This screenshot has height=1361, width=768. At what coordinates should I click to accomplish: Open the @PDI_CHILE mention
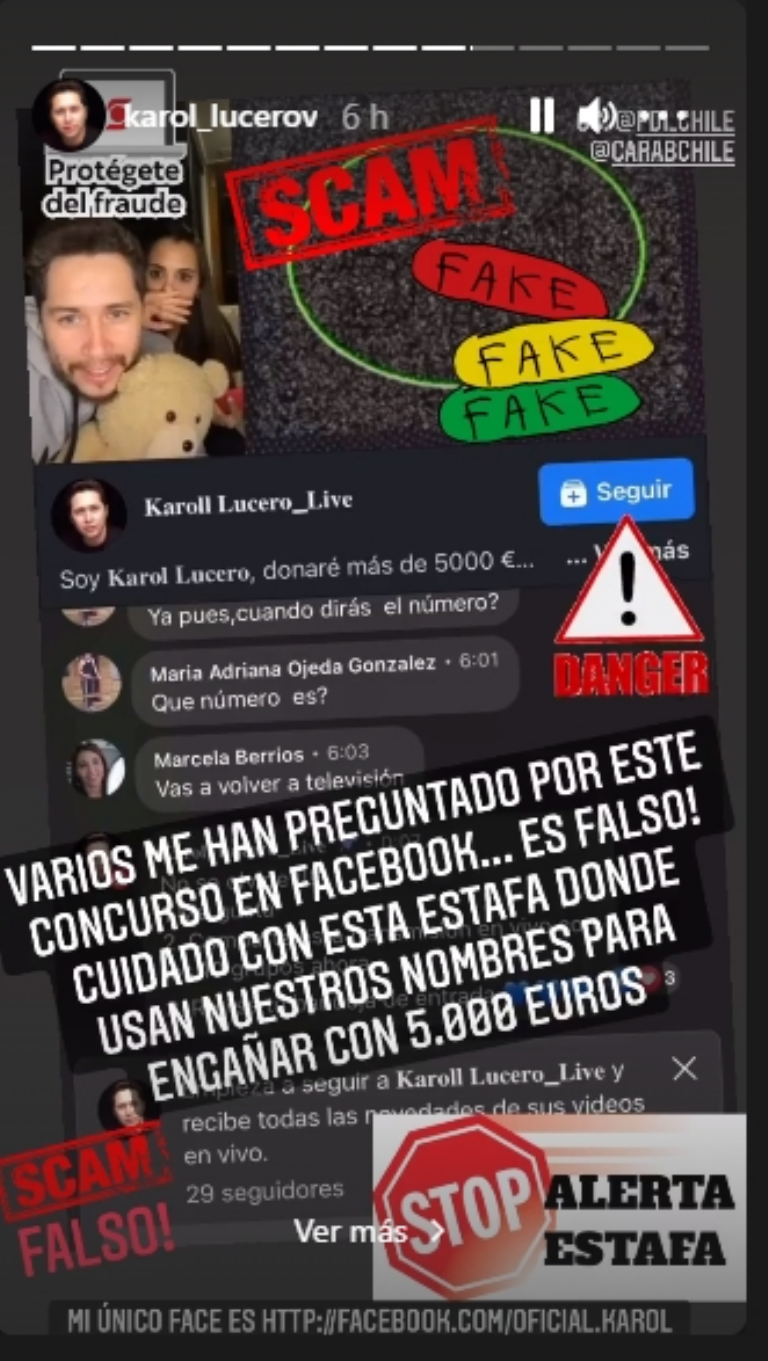coord(676,123)
